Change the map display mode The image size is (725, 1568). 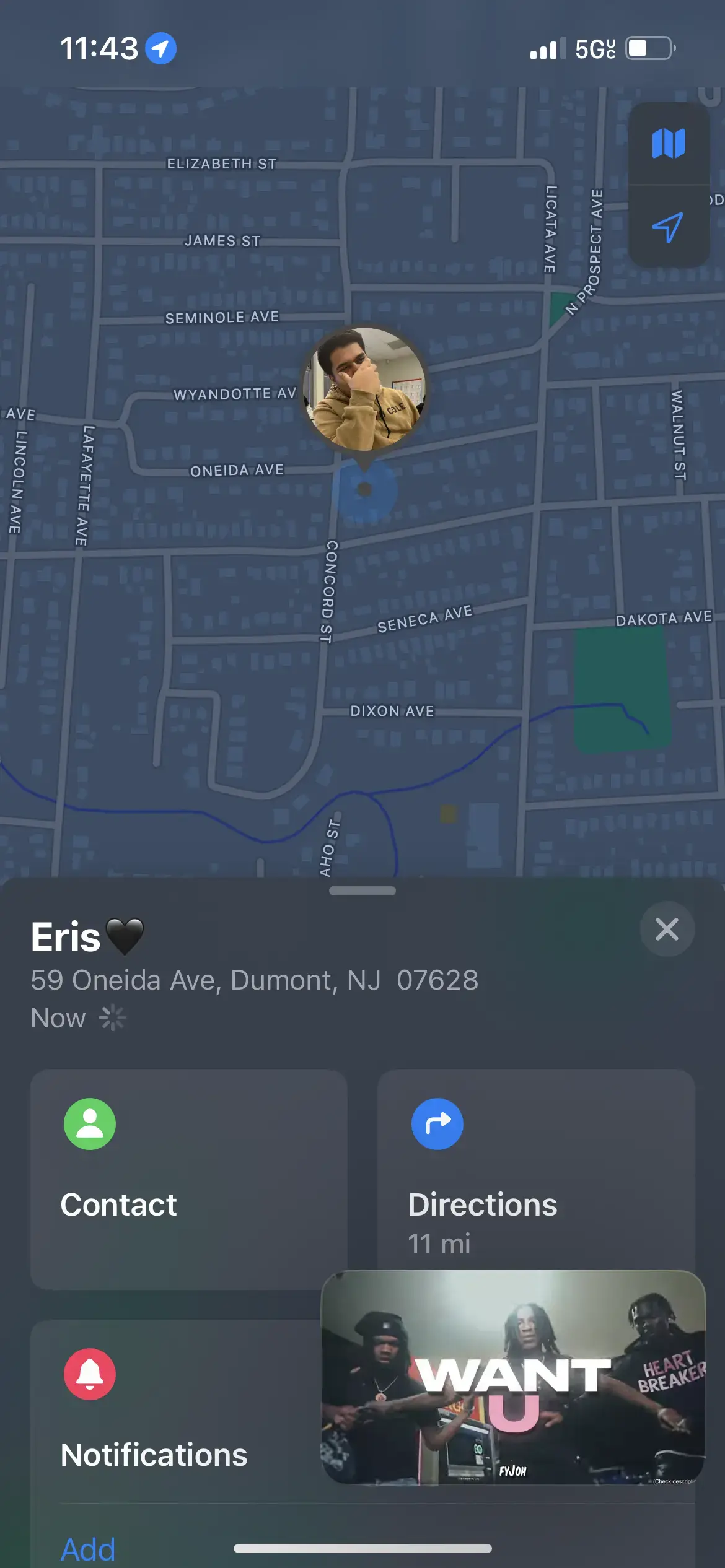pos(668,144)
